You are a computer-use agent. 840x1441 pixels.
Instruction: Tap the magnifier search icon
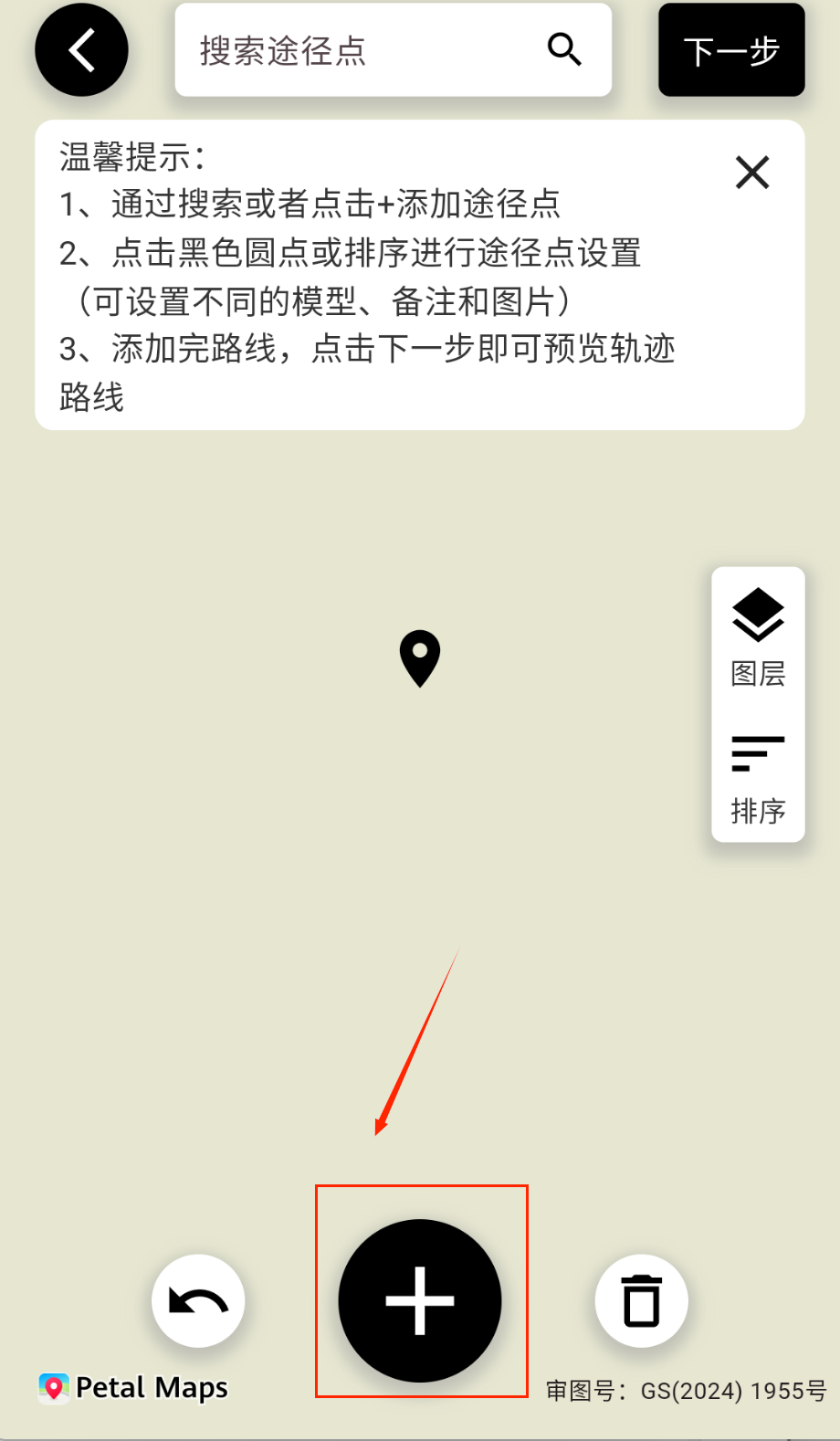[x=564, y=49]
